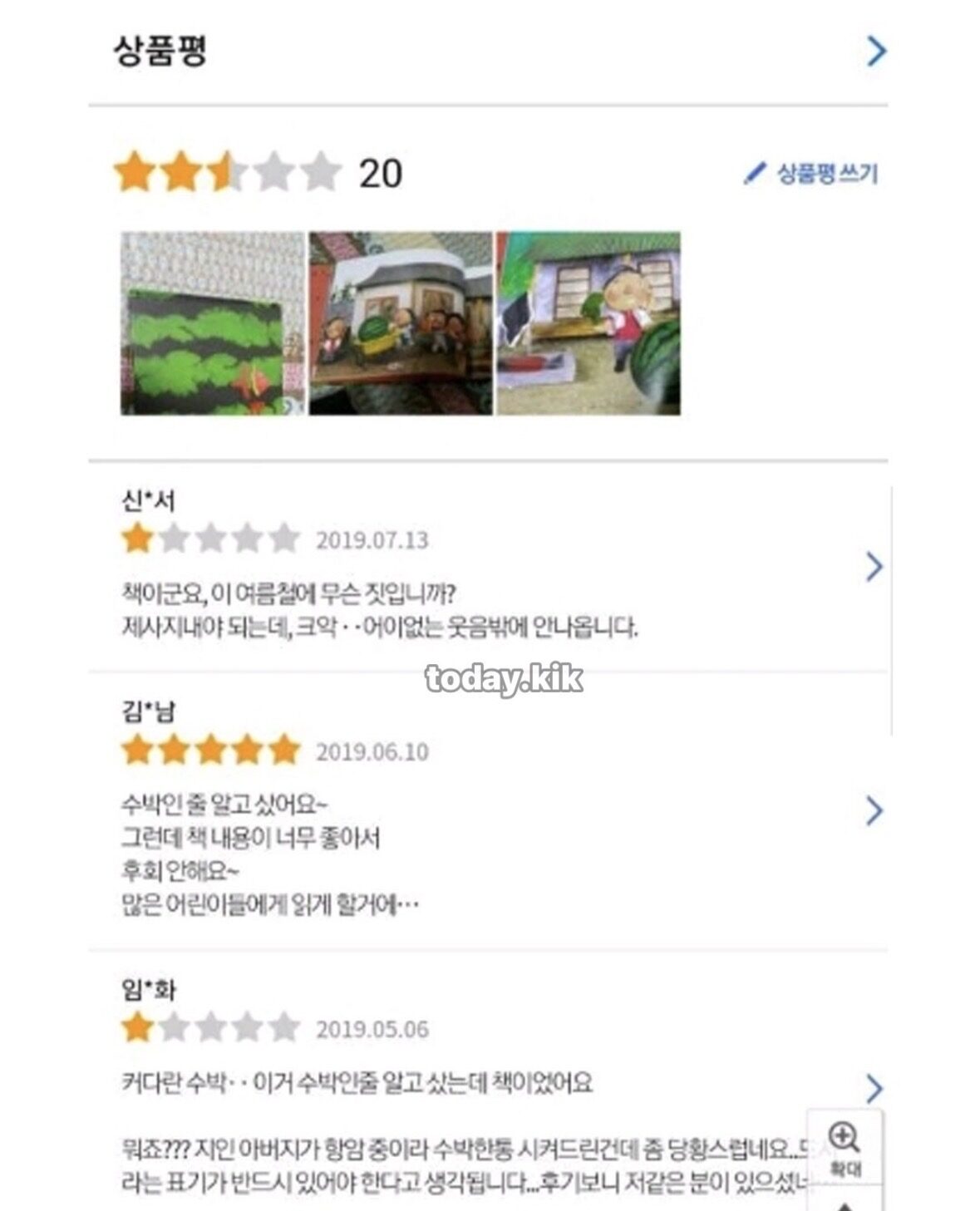The image size is (980, 1211).
Task: Open 김*남's five-star review
Action: point(873,810)
